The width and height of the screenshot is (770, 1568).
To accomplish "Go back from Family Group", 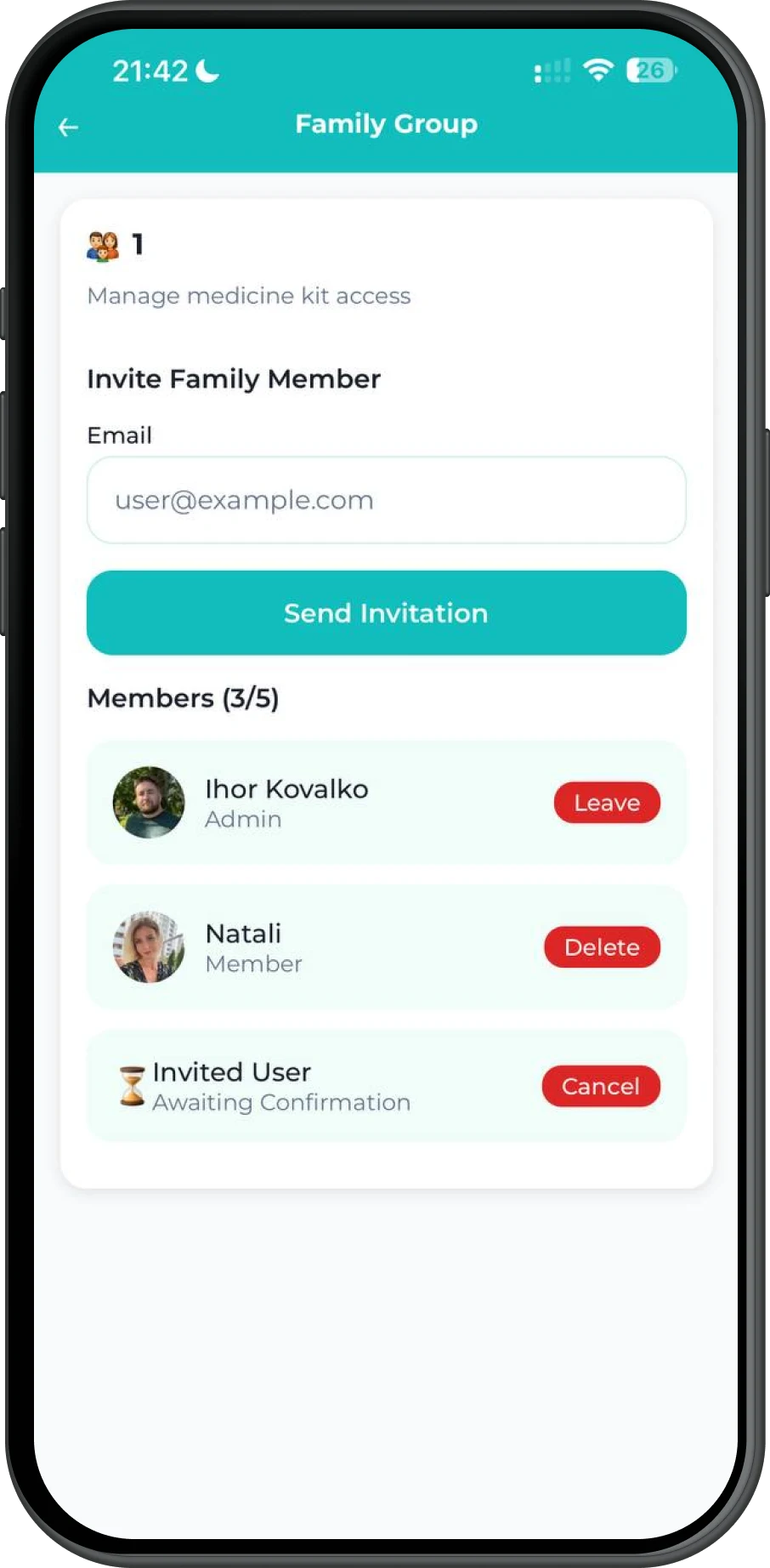I will click(68, 128).
